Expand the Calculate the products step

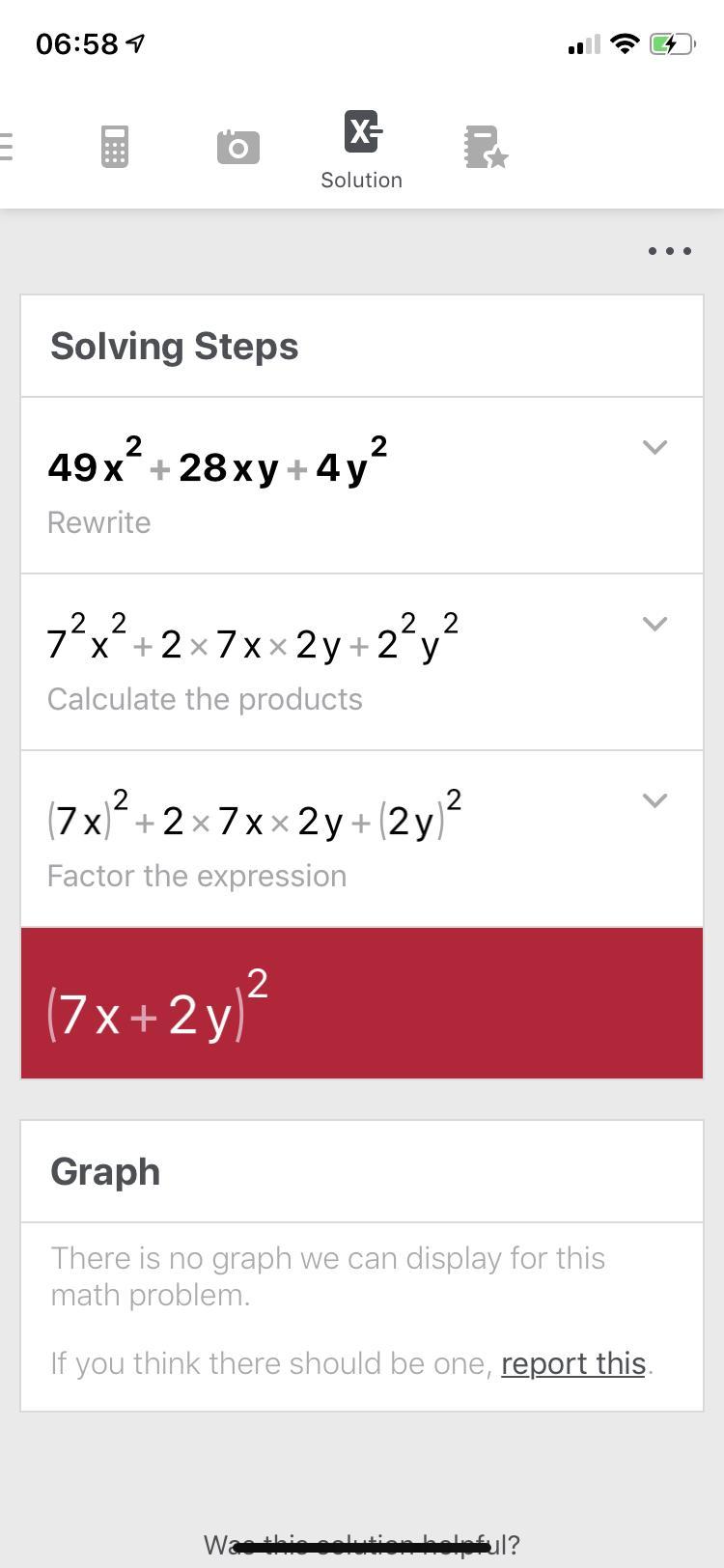pyautogui.click(x=654, y=624)
